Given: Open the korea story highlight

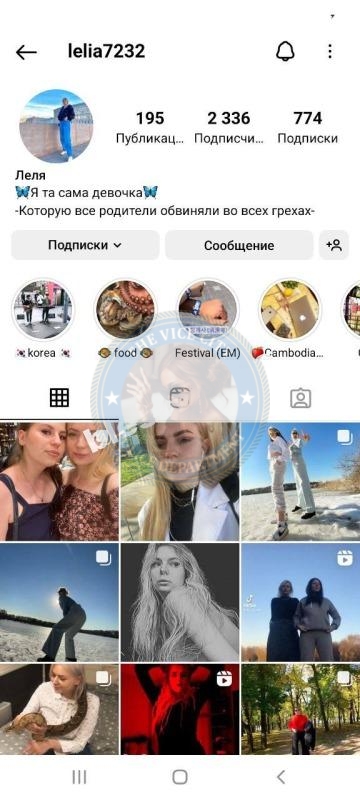Looking at the screenshot, I should (43, 310).
